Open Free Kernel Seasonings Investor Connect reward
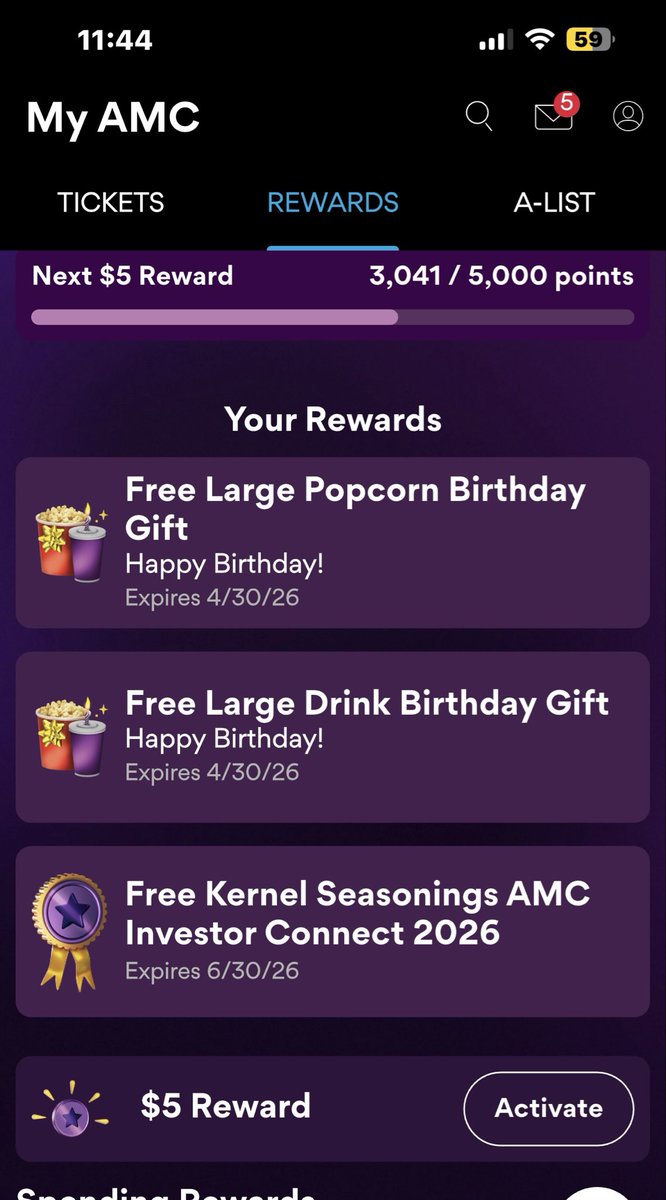This screenshot has height=1200, width=666. (x=333, y=932)
